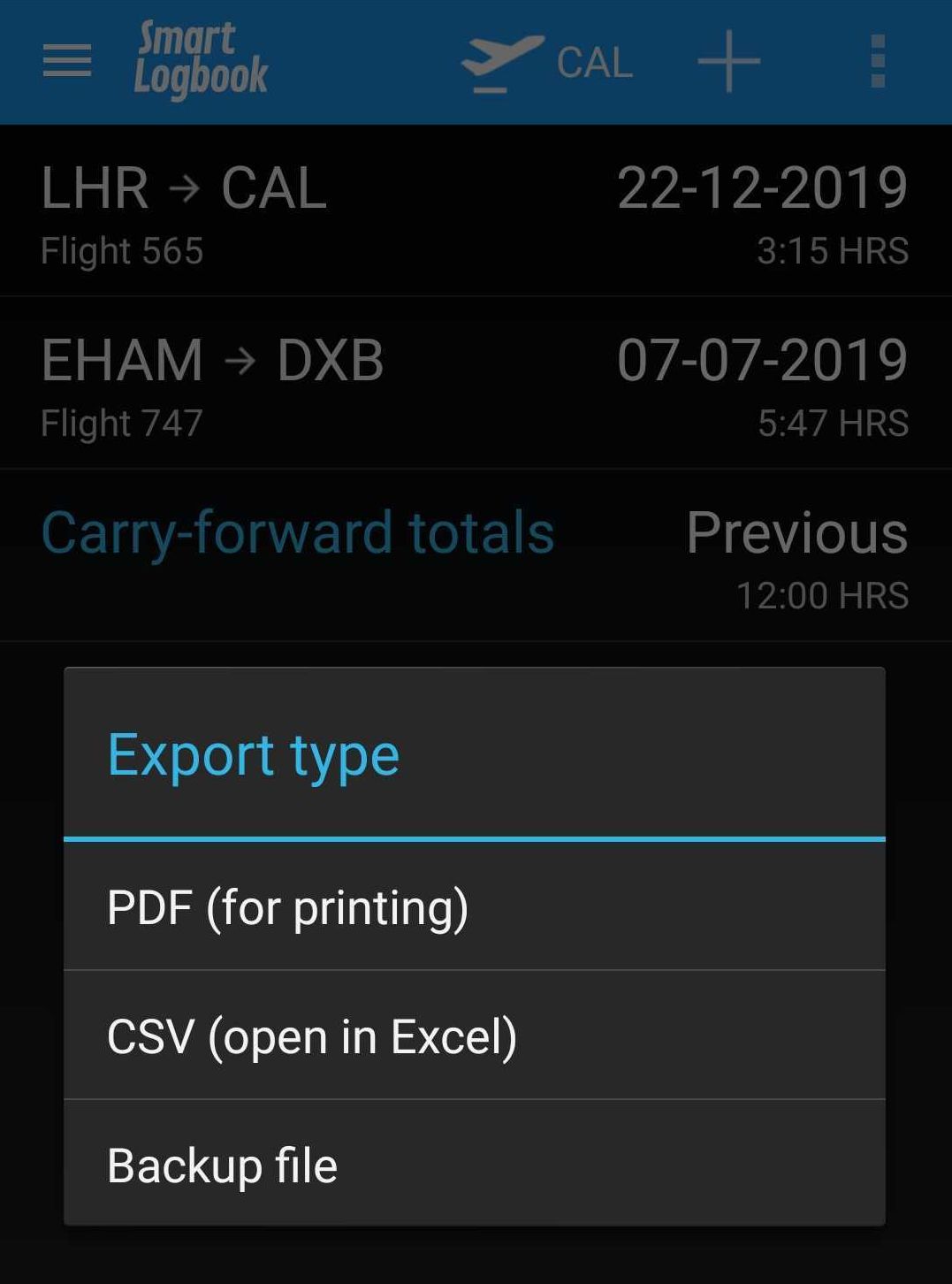
Task: Add a new flight with plus icon
Action: 728,62
